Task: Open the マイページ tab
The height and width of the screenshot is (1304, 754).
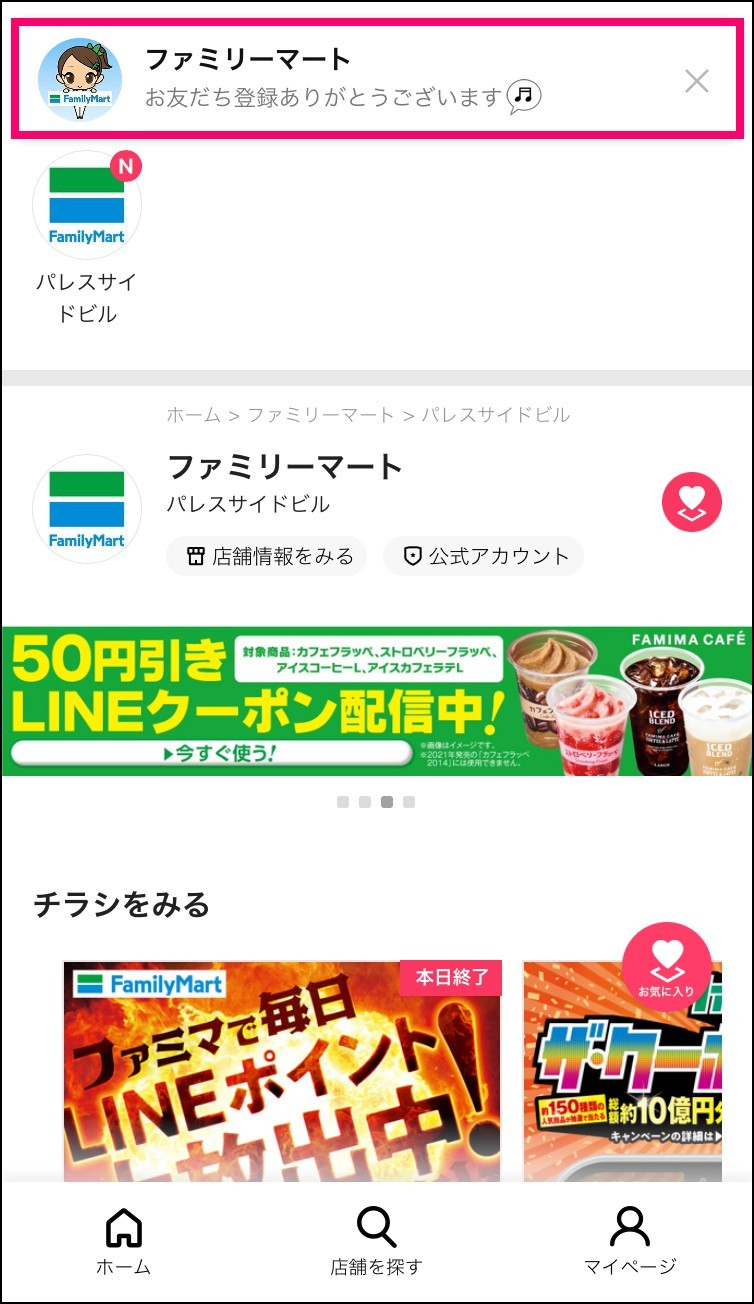Action: (630, 1242)
